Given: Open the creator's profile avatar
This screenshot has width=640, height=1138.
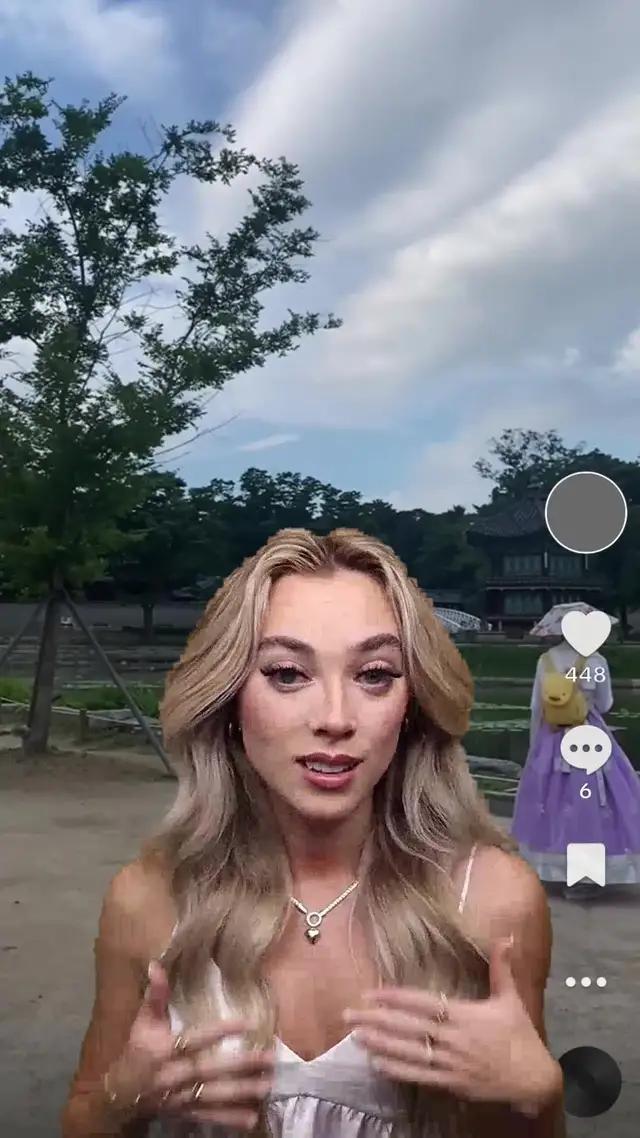Looking at the screenshot, I should (586, 513).
